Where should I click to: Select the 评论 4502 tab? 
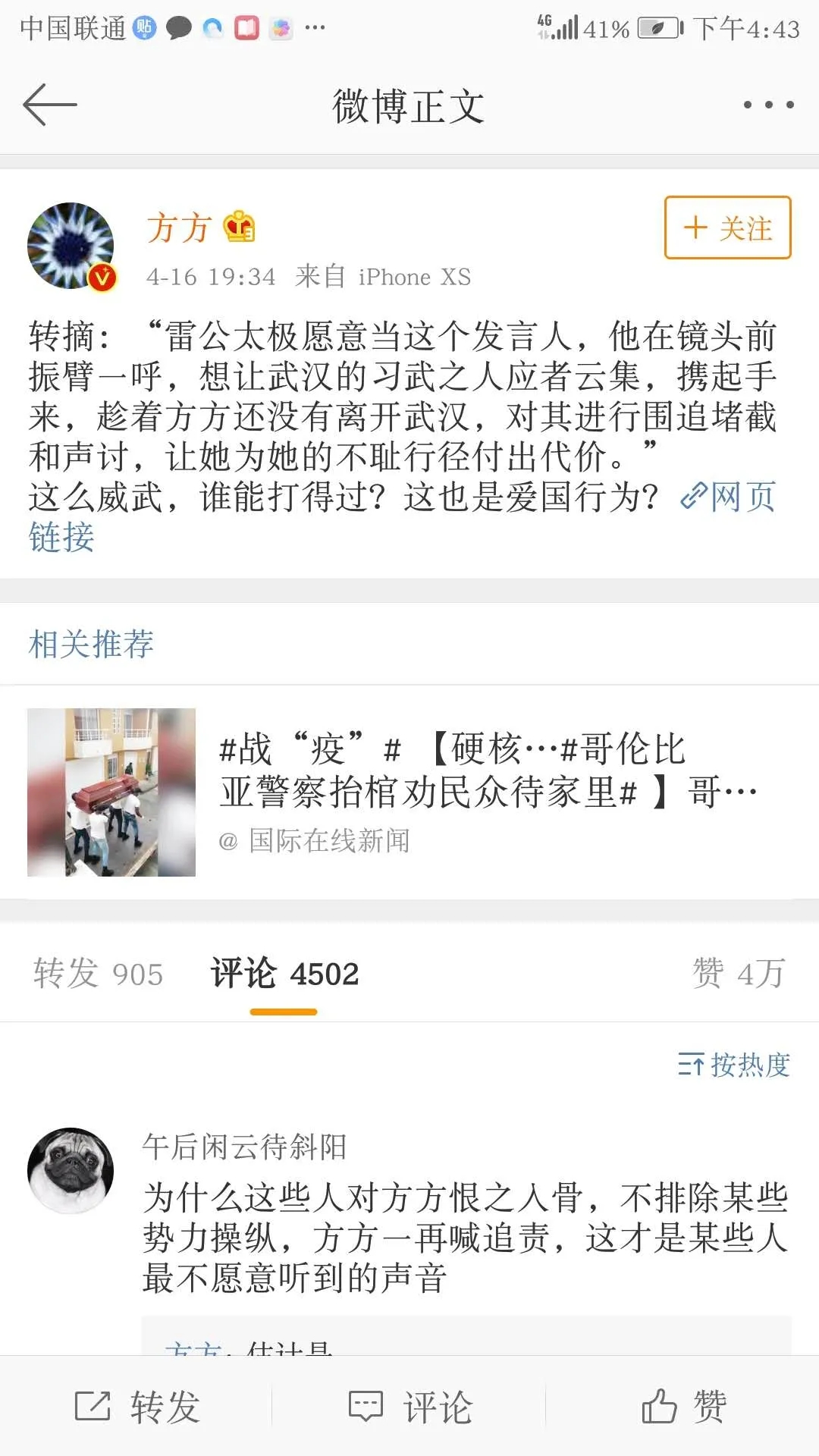(x=284, y=974)
